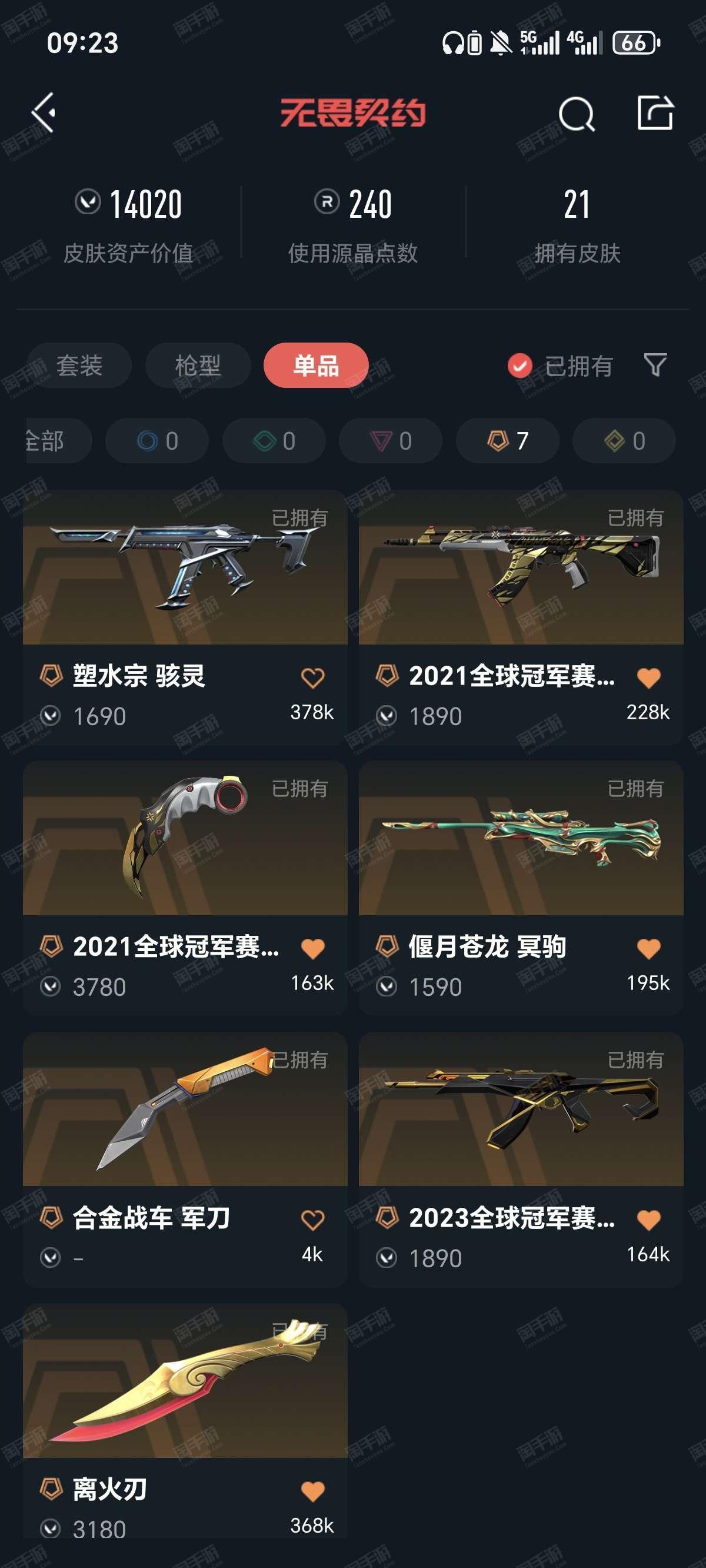Like the 塑水宗 骇灵 skin
706x1568 pixels.
(313, 677)
